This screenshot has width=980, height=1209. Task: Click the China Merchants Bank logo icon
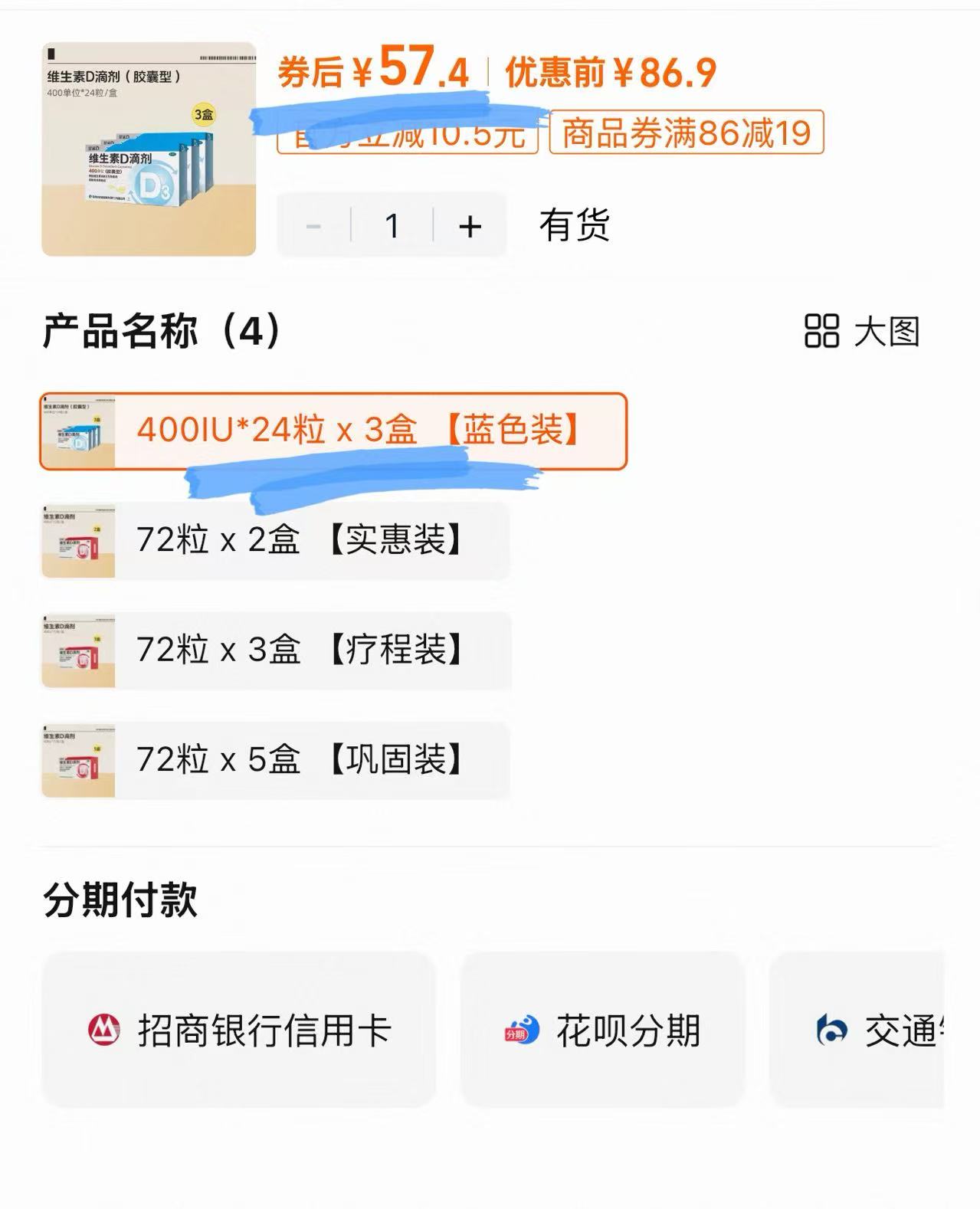(105, 1030)
